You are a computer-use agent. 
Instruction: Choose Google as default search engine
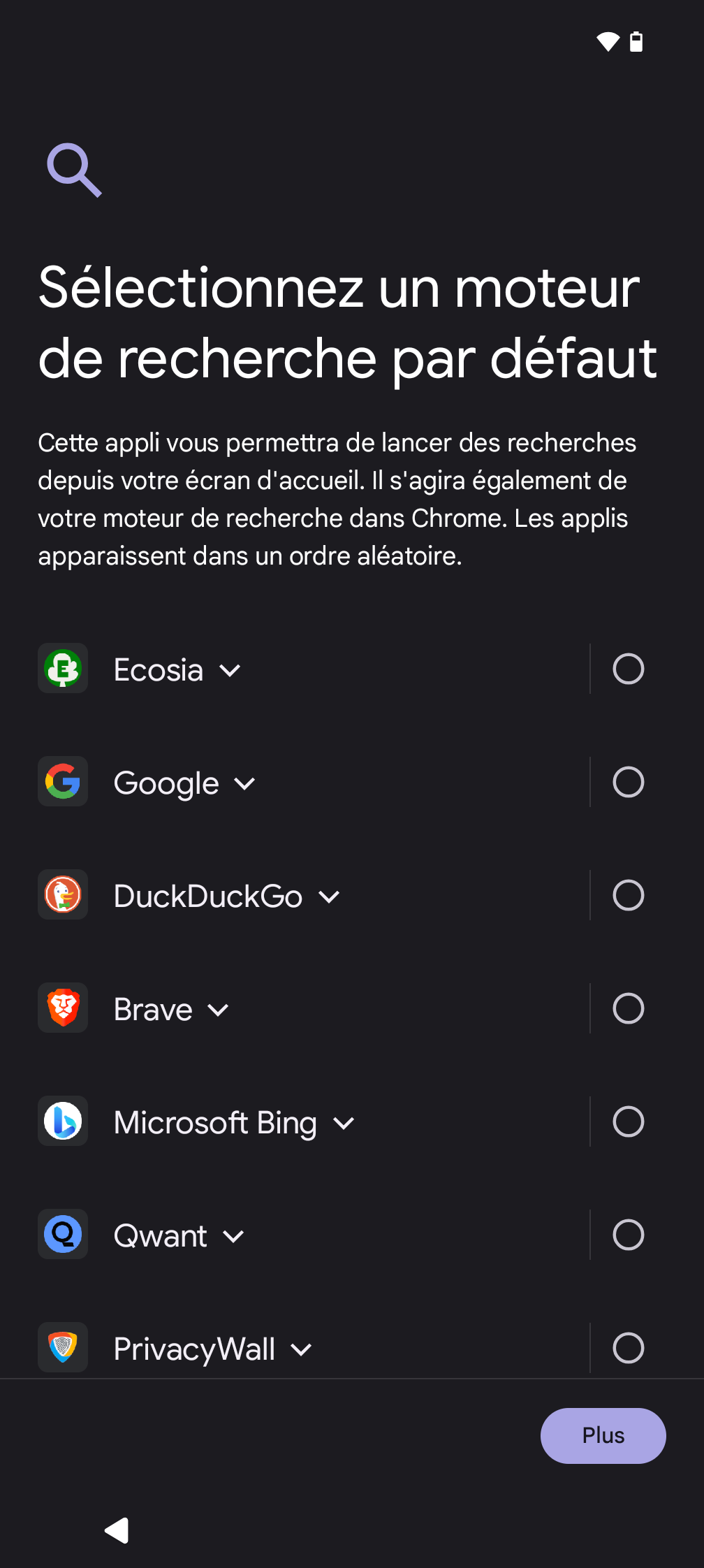click(628, 782)
